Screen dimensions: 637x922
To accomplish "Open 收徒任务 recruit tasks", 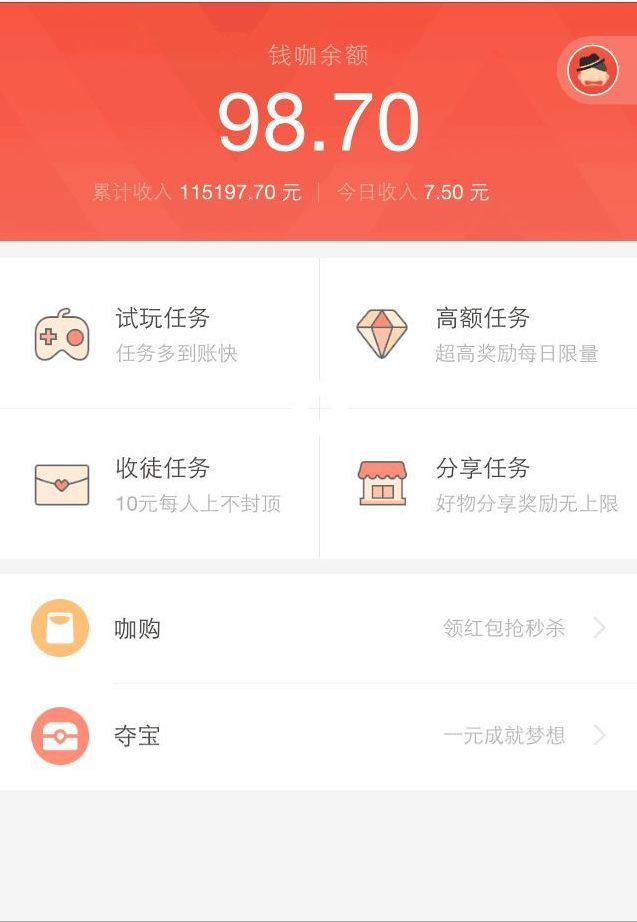I will point(160,484).
